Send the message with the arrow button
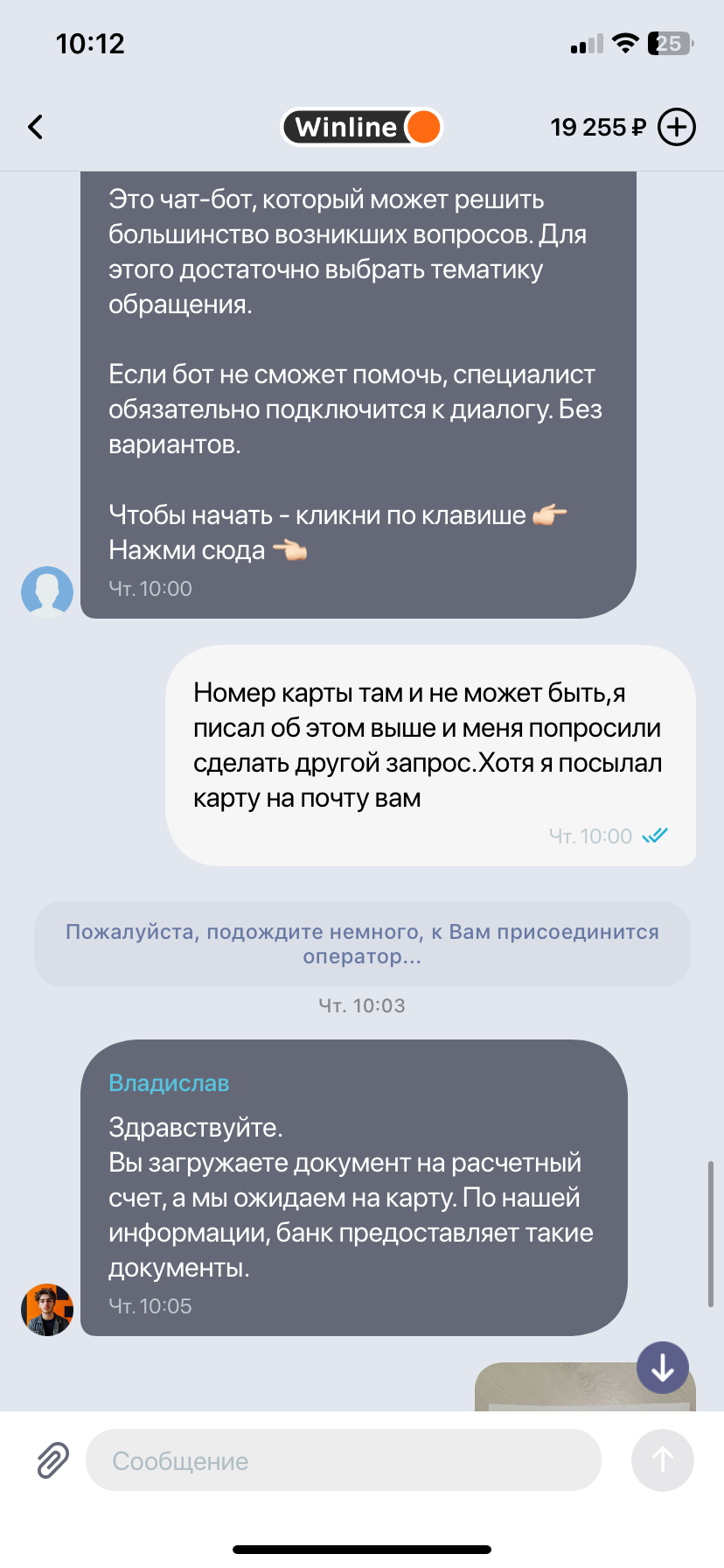 (x=662, y=1459)
